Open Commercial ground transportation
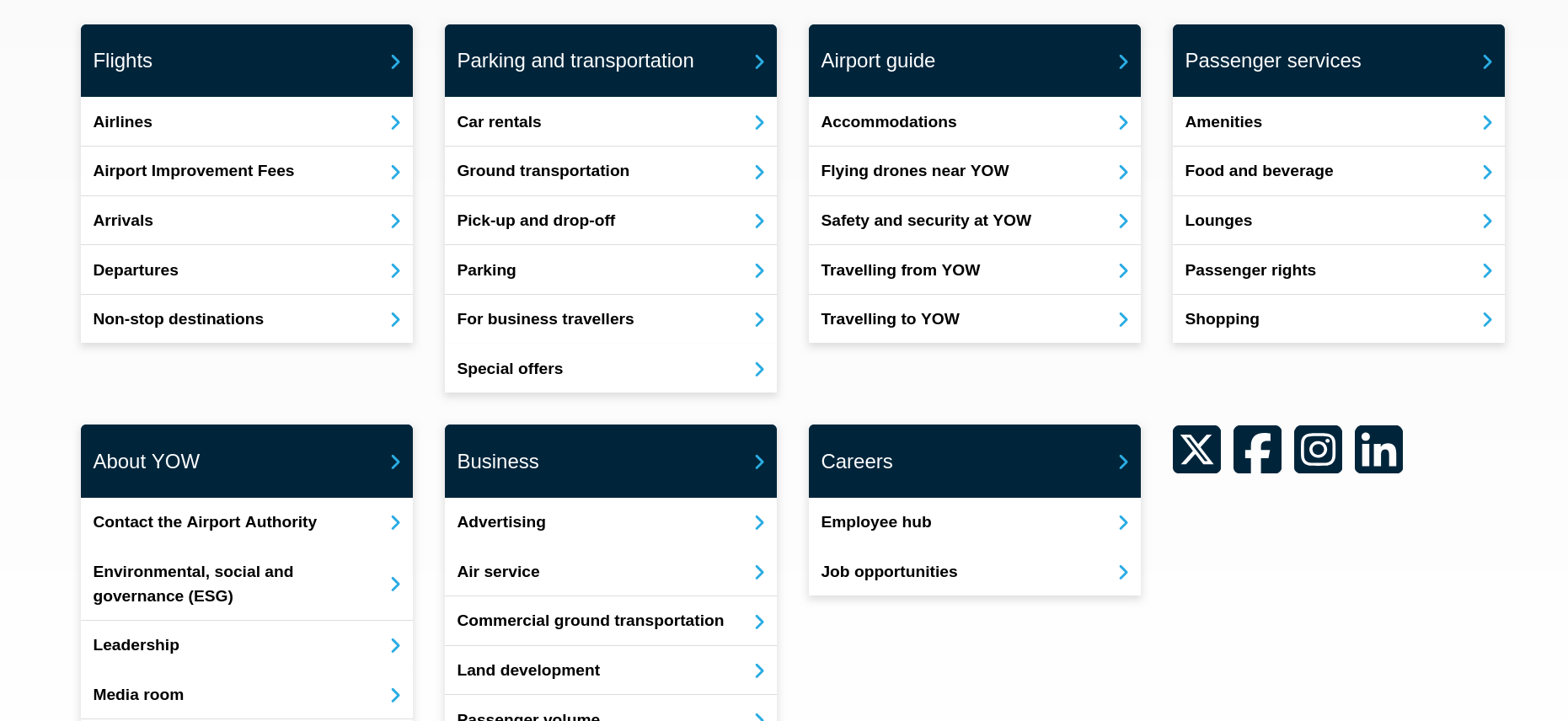 (610, 621)
